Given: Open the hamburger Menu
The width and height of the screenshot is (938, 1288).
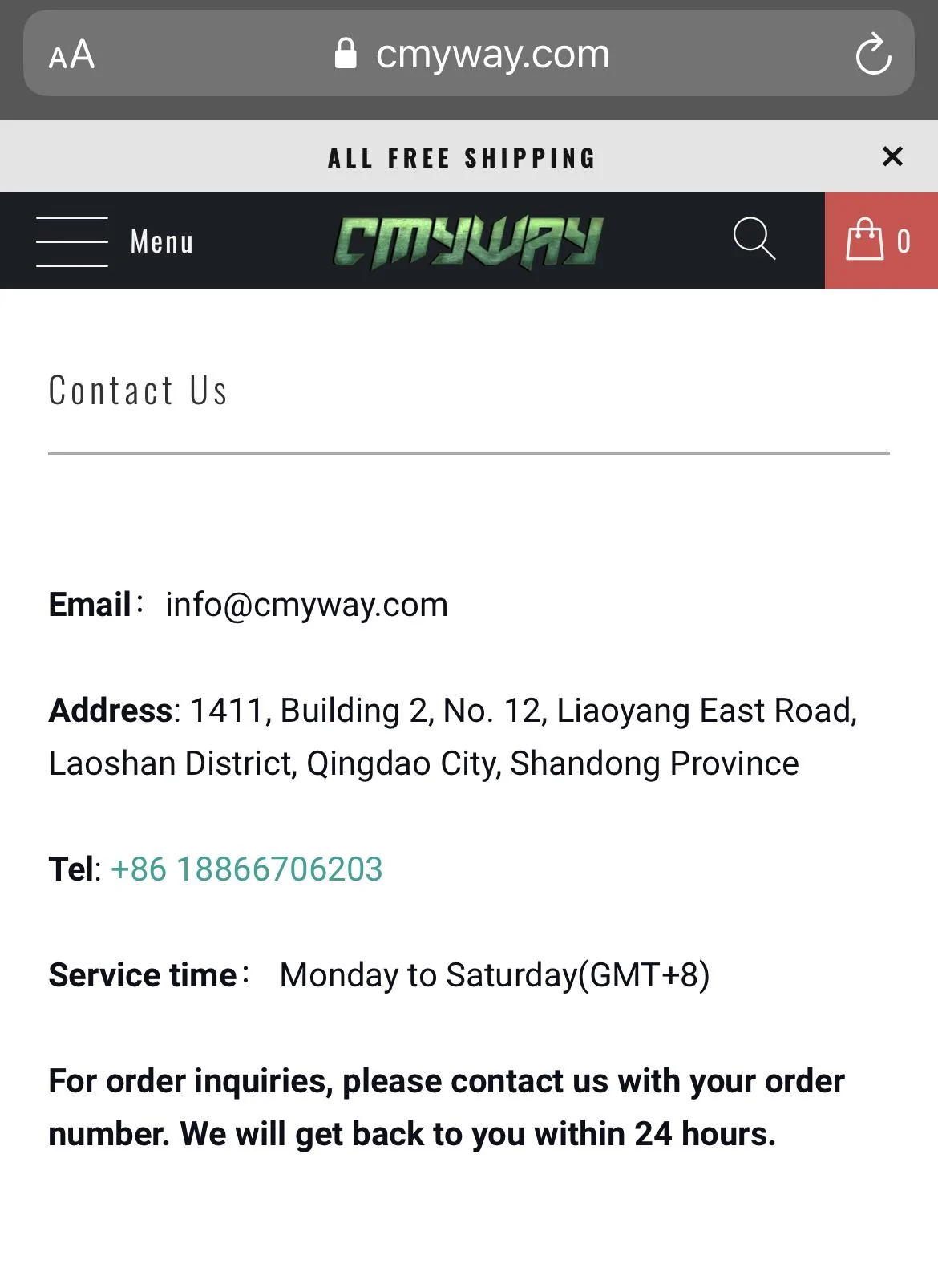Looking at the screenshot, I should [x=114, y=241].
